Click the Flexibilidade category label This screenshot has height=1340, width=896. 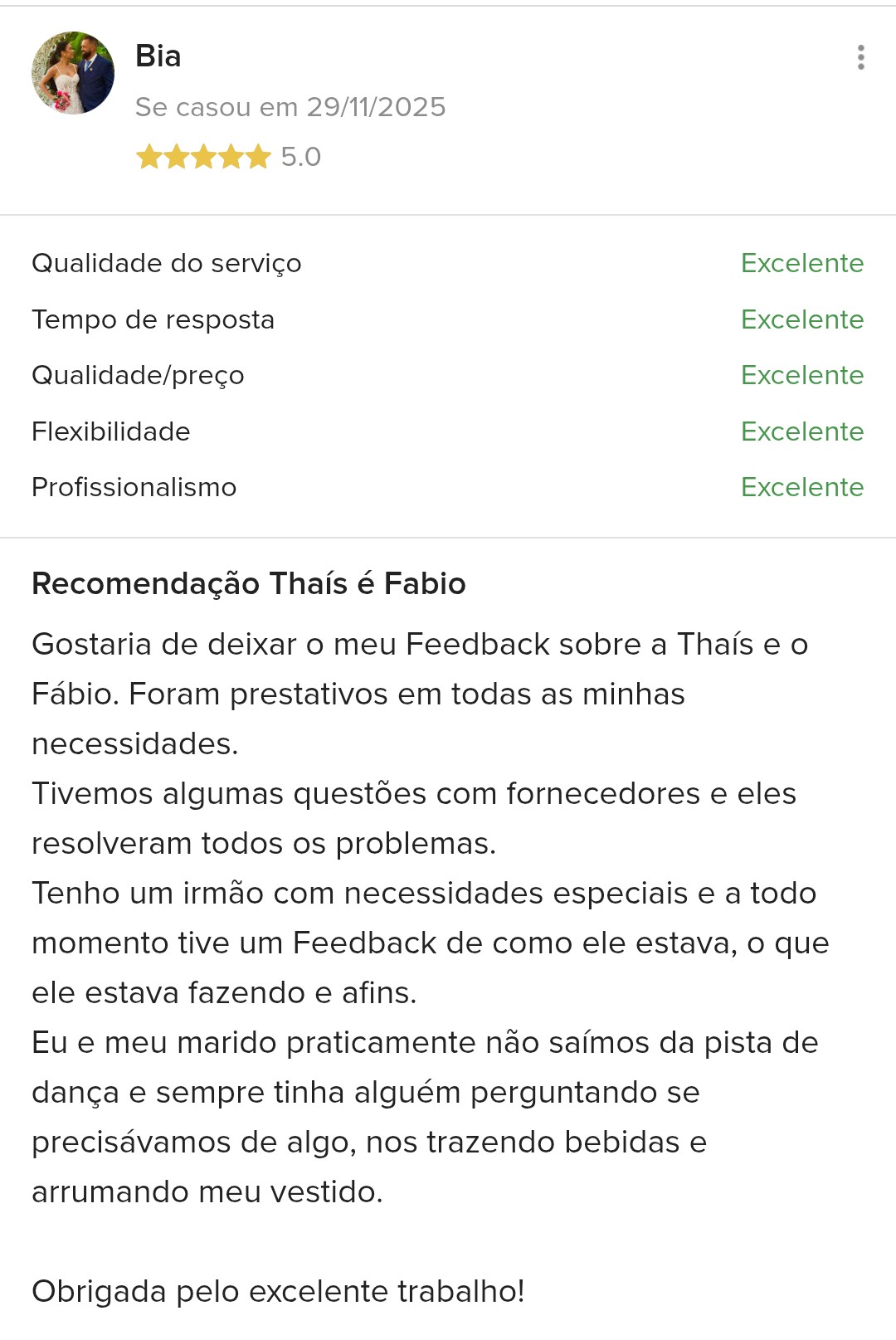coord(111,431)
